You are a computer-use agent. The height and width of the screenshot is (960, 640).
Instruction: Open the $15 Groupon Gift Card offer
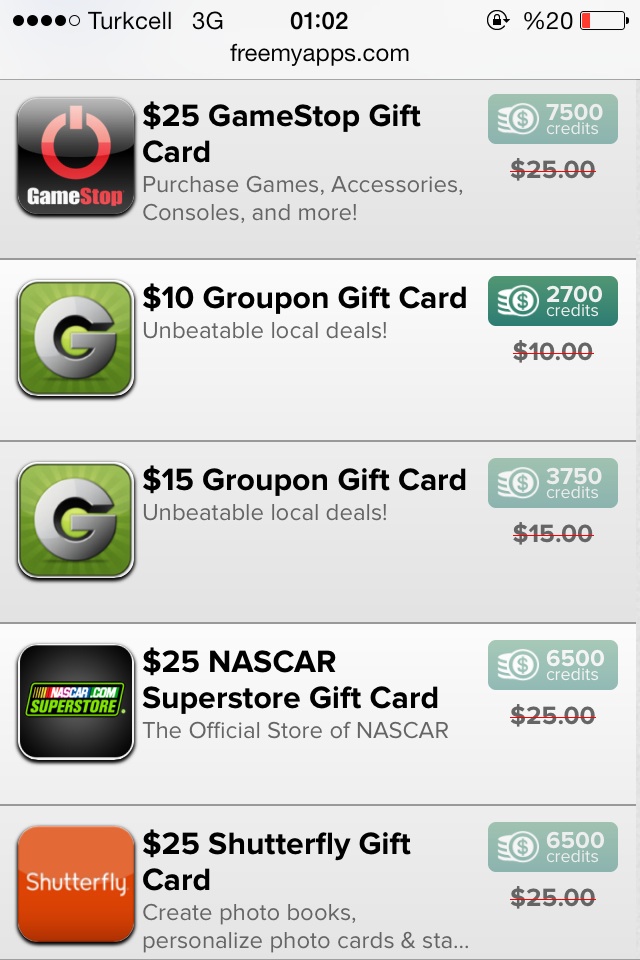pos(304,480)
